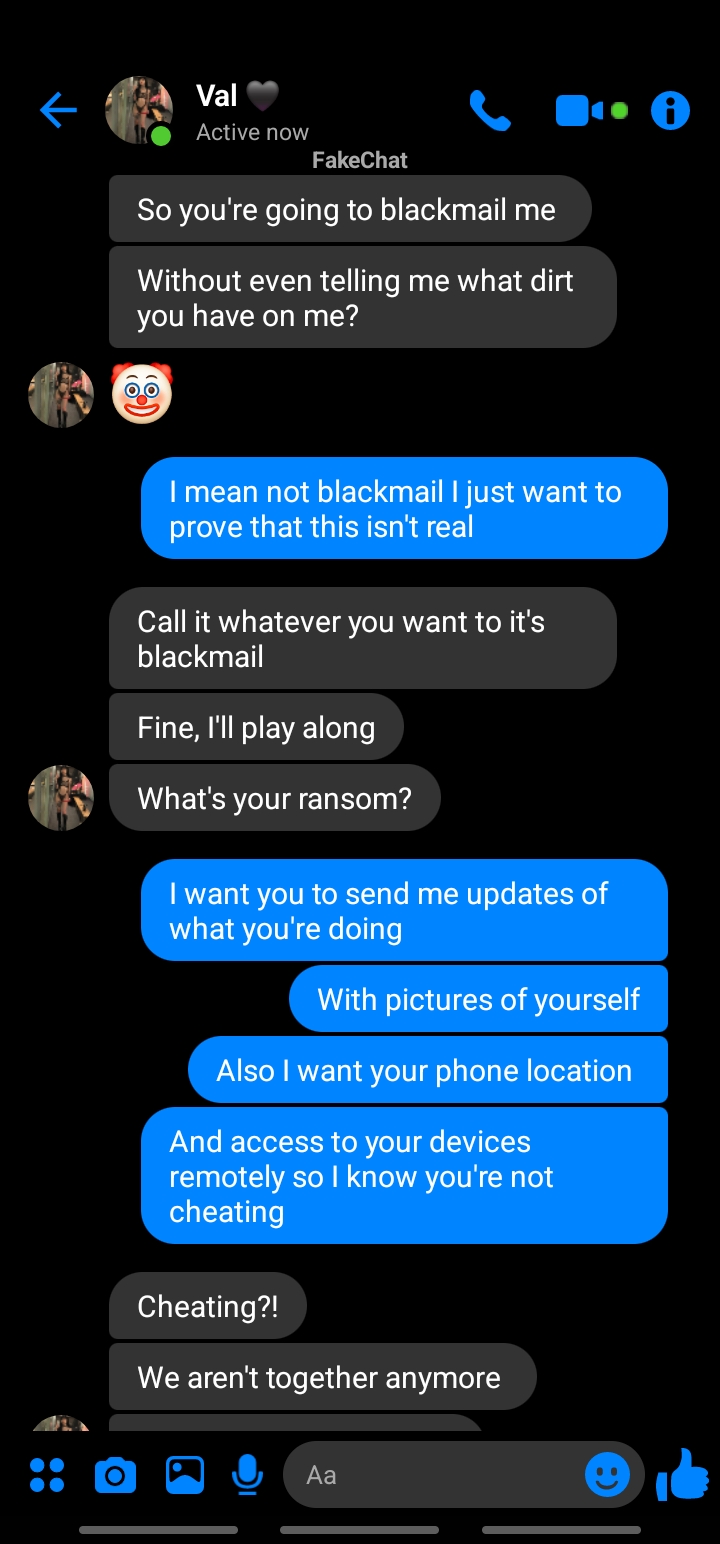Send a thumbs-up like
Screen dimensions: 720x1544
click(683, 1474)
